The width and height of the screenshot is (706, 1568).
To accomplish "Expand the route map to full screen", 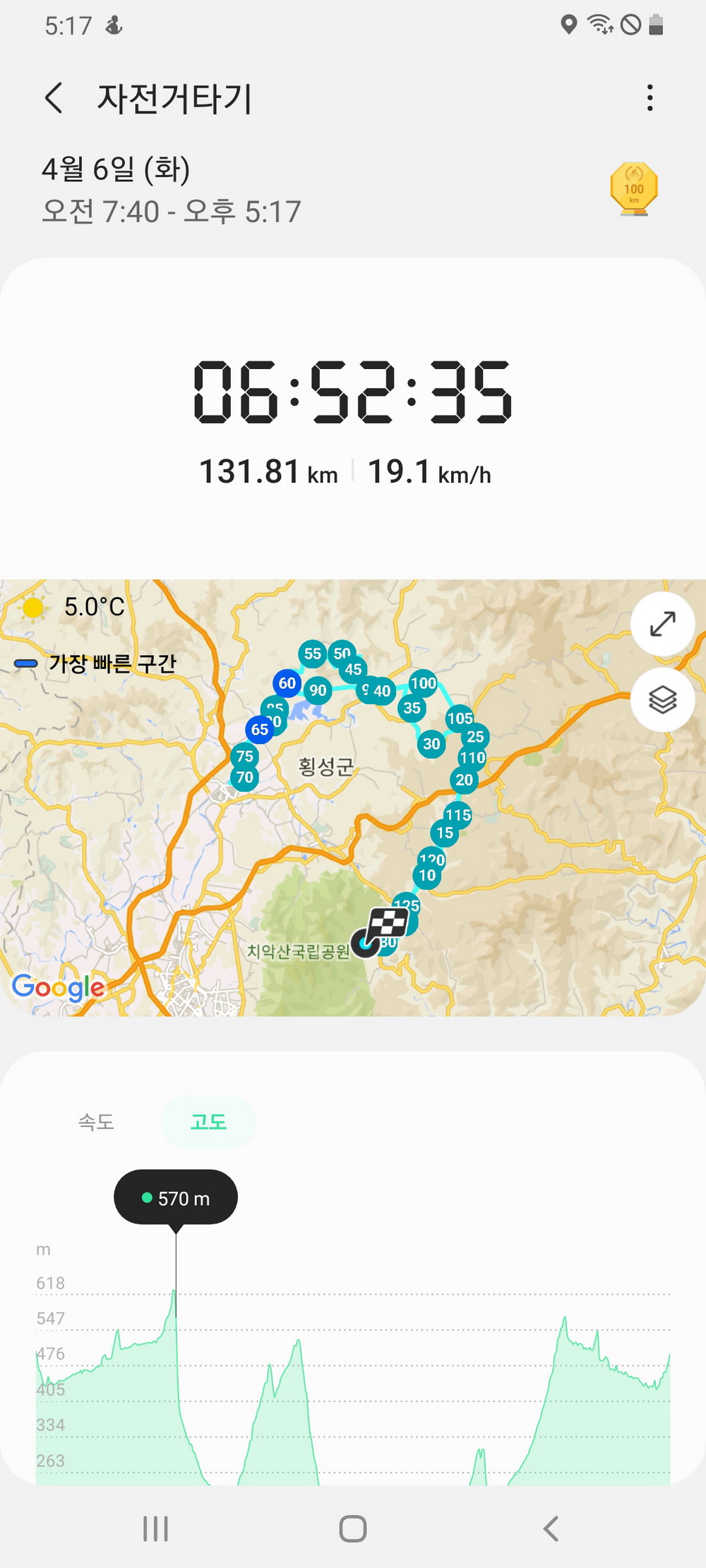I will 662,624.
